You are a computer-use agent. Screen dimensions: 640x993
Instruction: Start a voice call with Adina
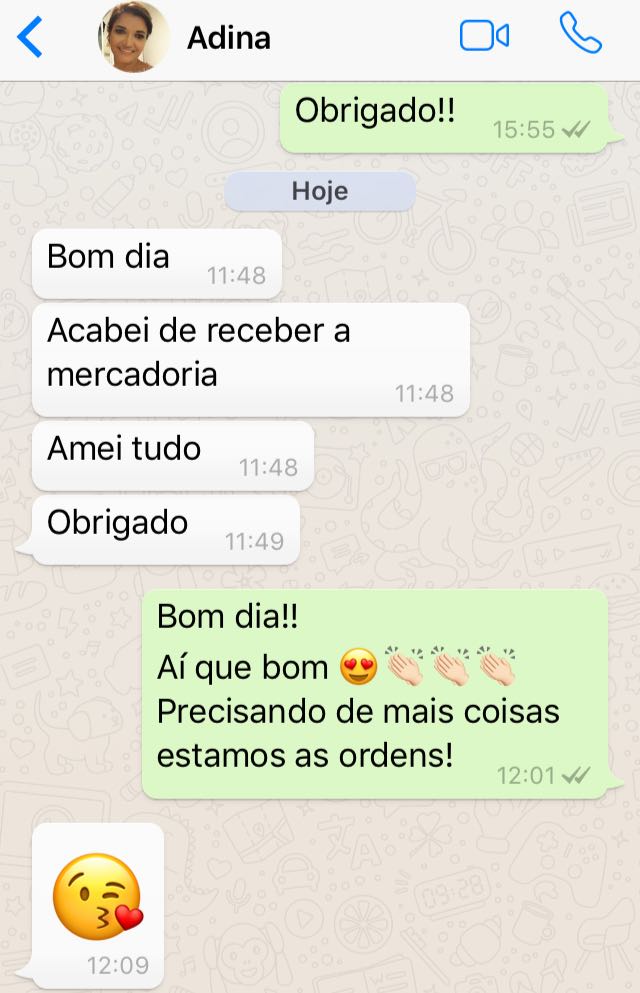(x=580, y=34)
